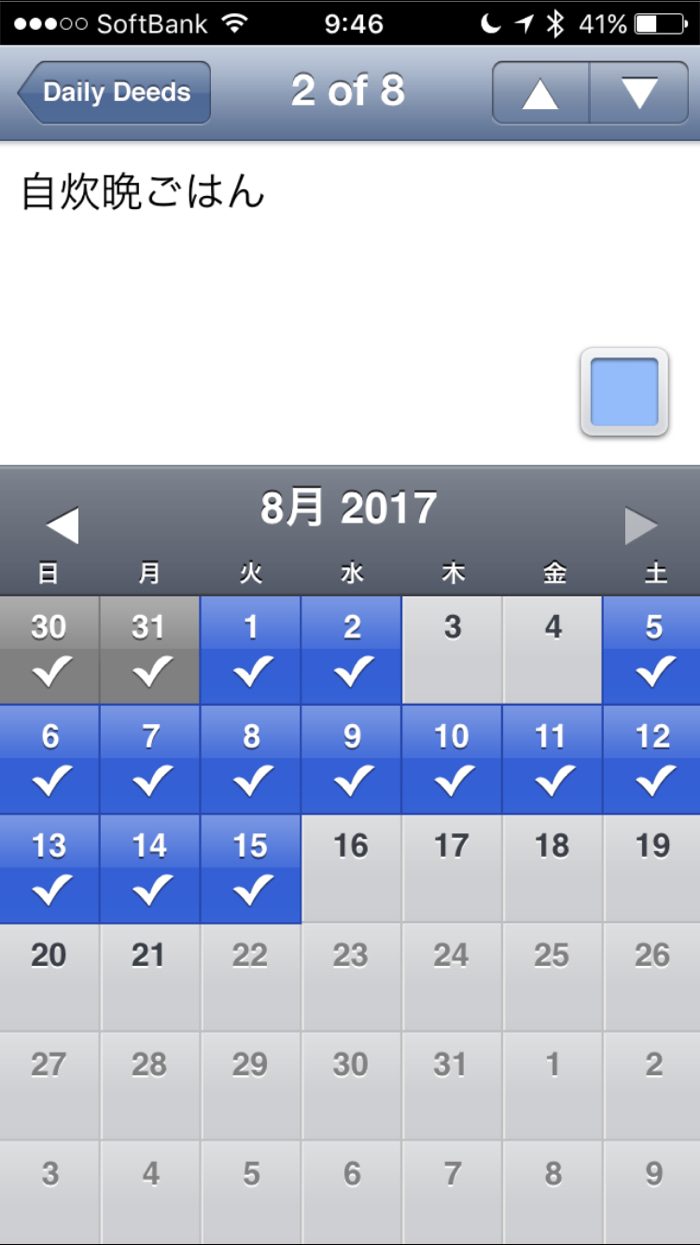This screenshot has height=1245, width=700.
Task: Mark August 4 as done
Action: tap(553, 650)
